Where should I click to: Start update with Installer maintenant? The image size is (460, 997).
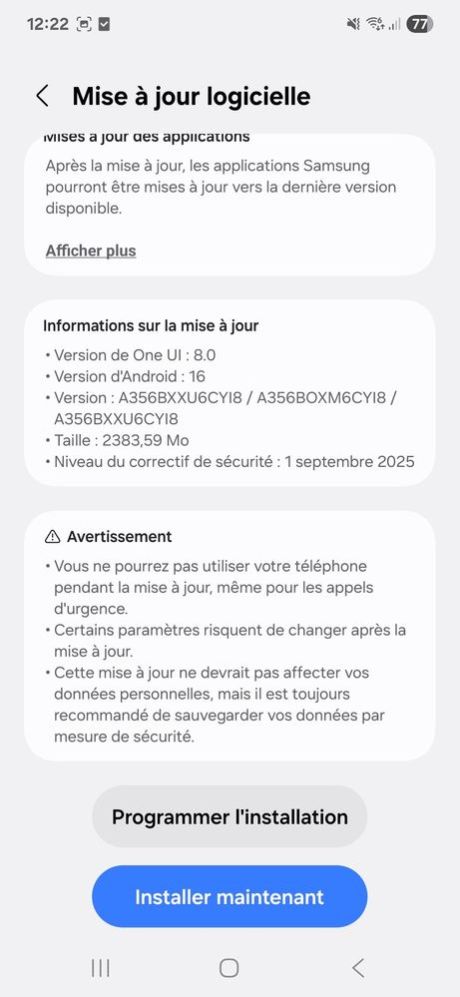pos(230,897)
